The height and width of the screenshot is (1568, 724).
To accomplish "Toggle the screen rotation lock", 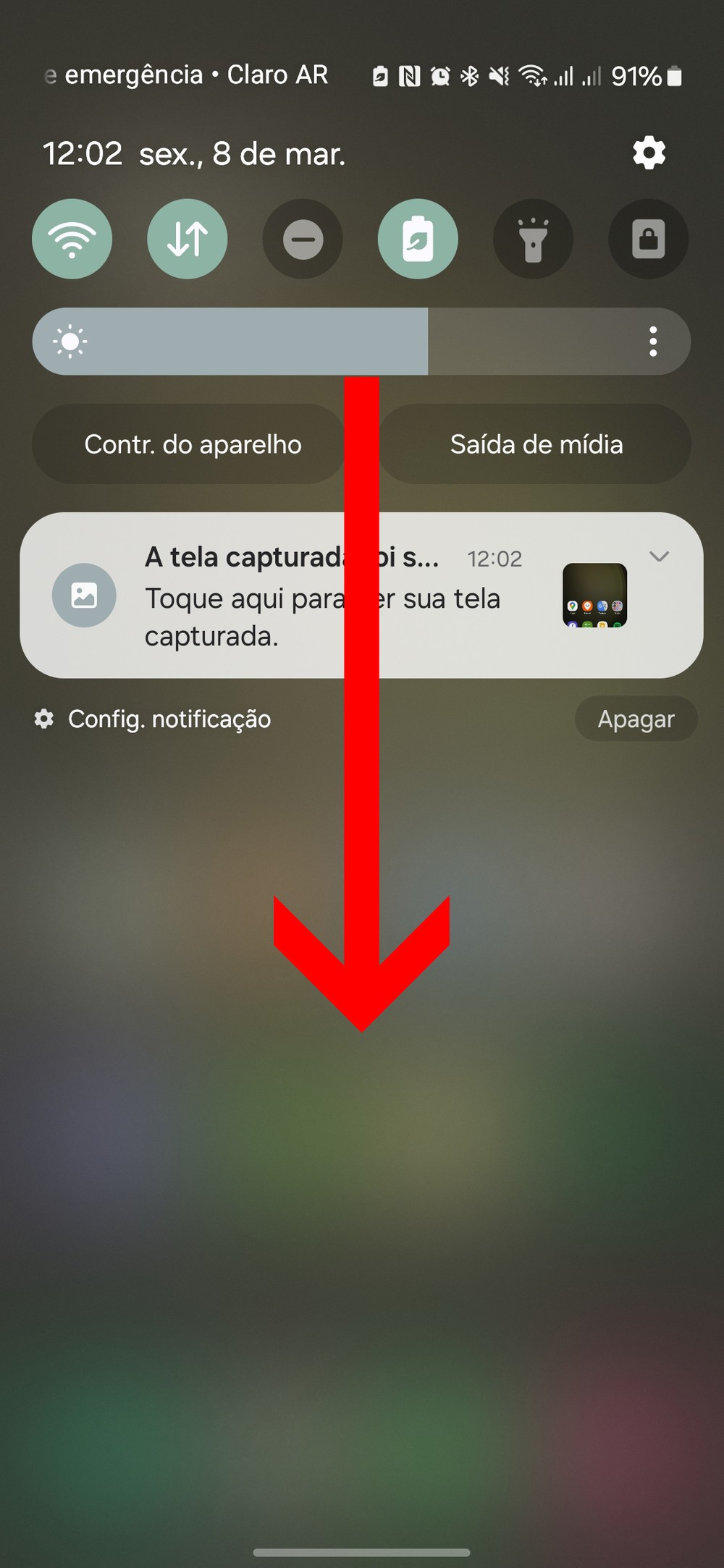I will point(648,239).
